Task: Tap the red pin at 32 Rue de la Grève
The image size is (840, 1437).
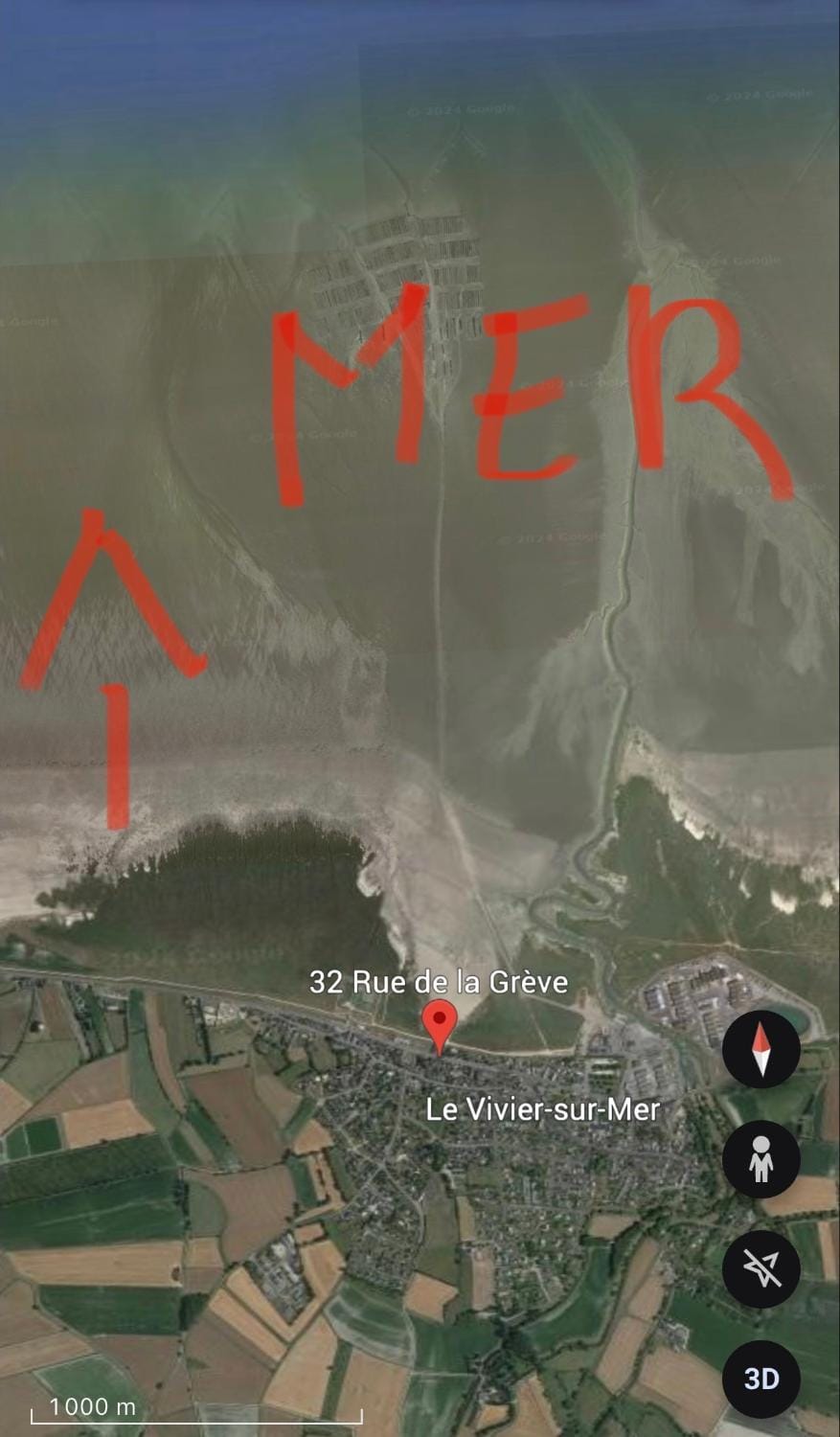Action: coord(440,1025)
